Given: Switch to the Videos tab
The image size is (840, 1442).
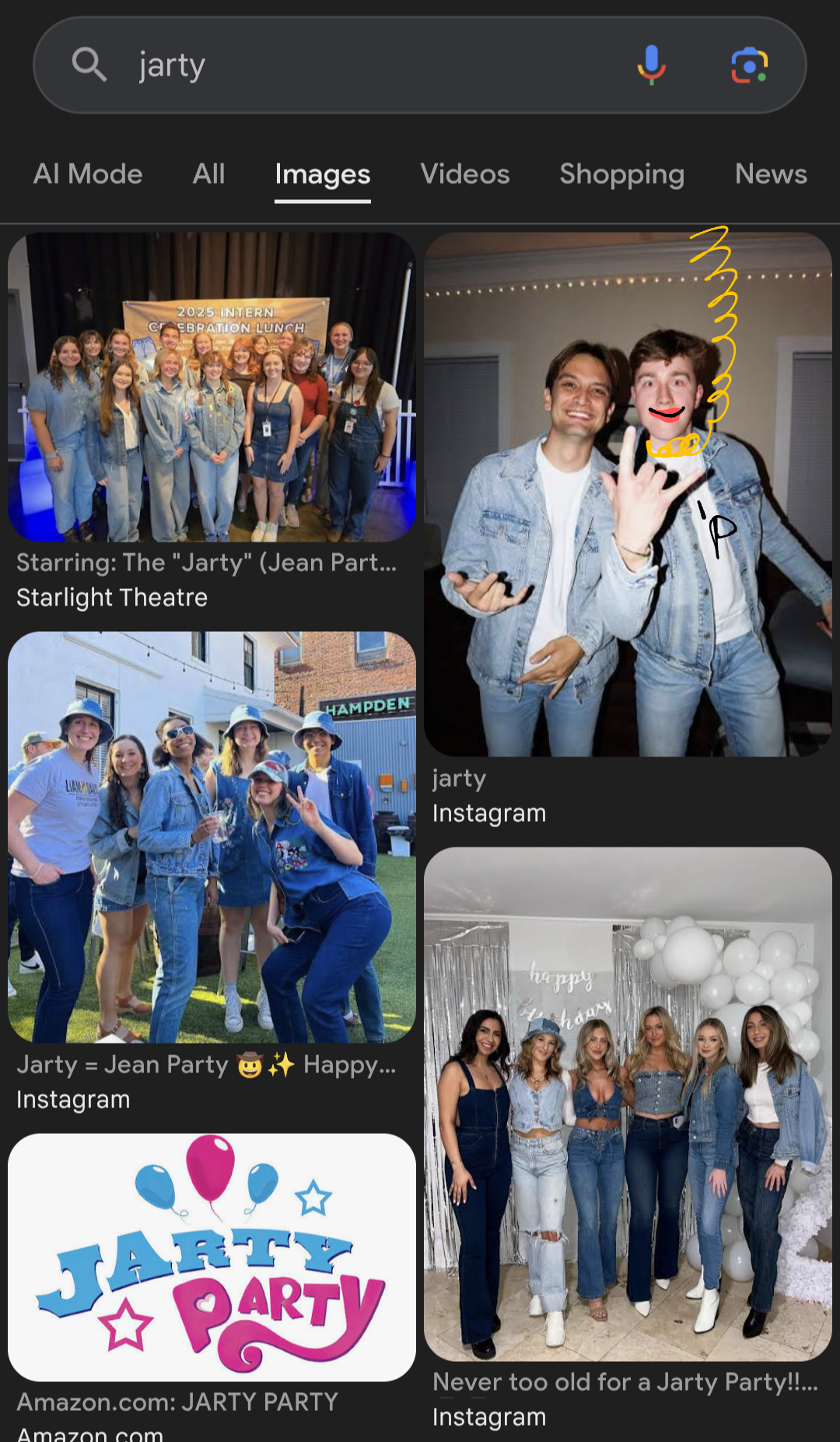Looking at the screenshot, I should click(465, 174).
